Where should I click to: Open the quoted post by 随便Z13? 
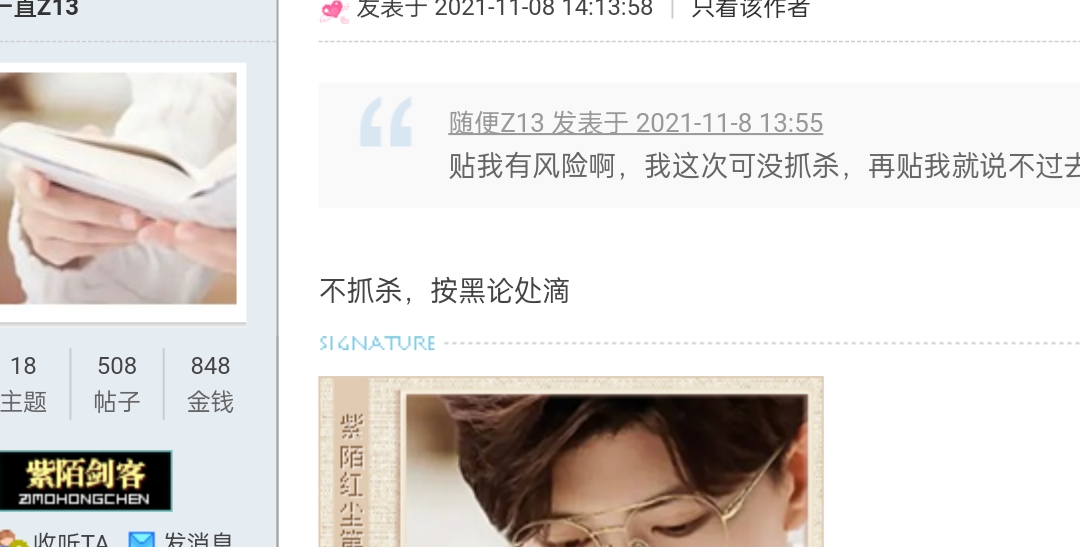click(636, 123)
